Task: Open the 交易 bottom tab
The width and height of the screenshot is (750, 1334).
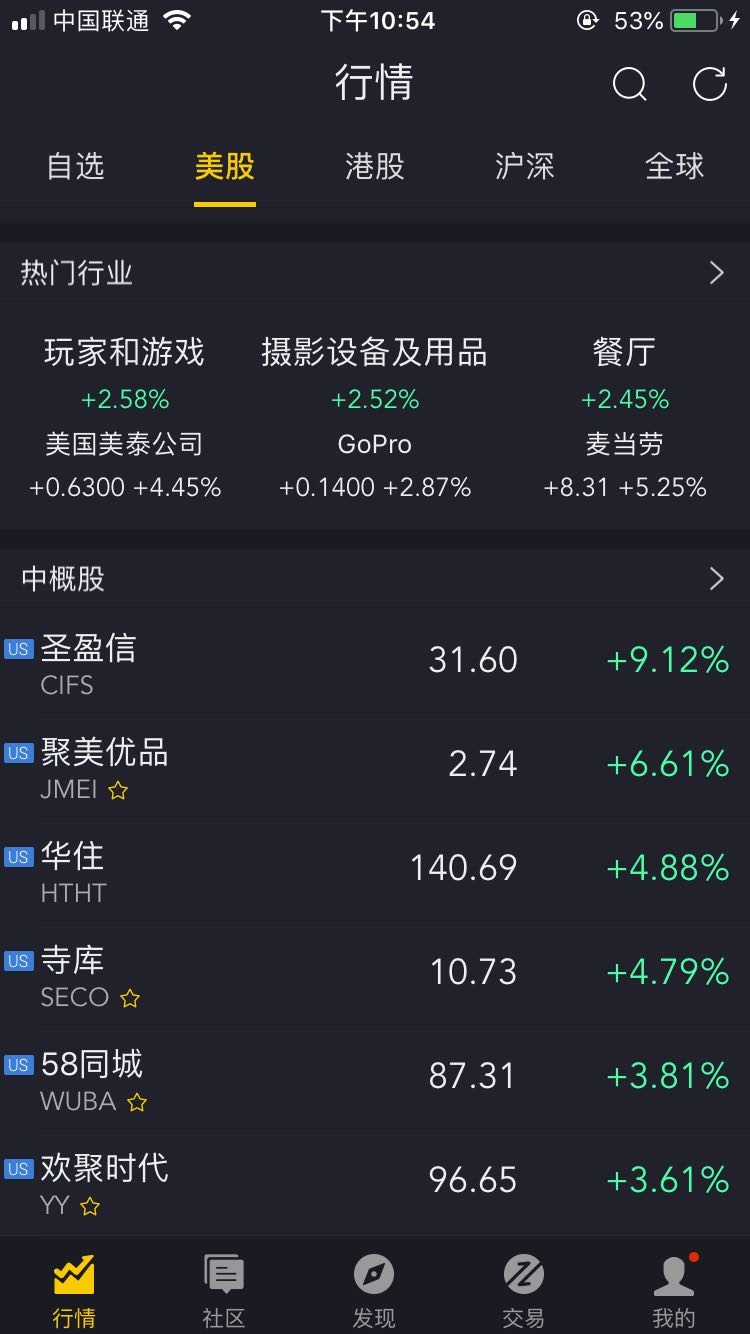Action: point(524,1290)
